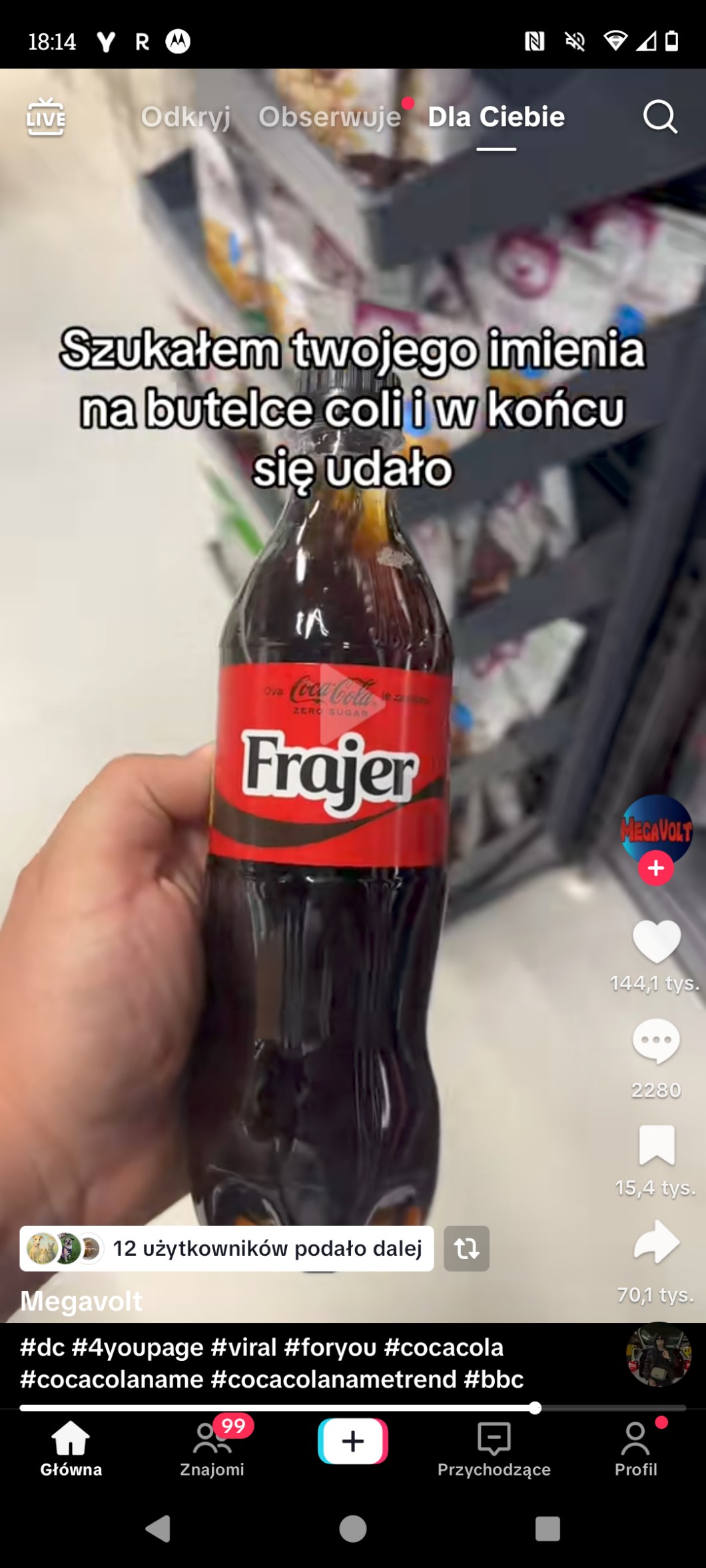
Task: Switch to the Obserwuję tab
Action: [x=330, y=117]
